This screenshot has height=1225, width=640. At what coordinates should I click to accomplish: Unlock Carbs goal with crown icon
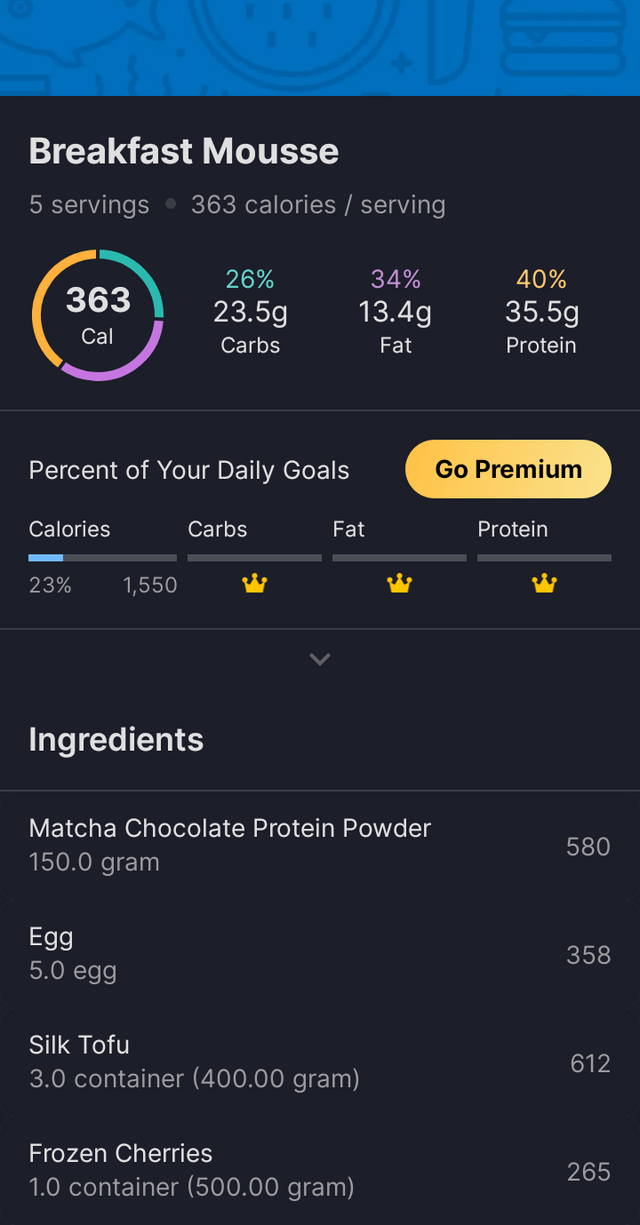255,584
